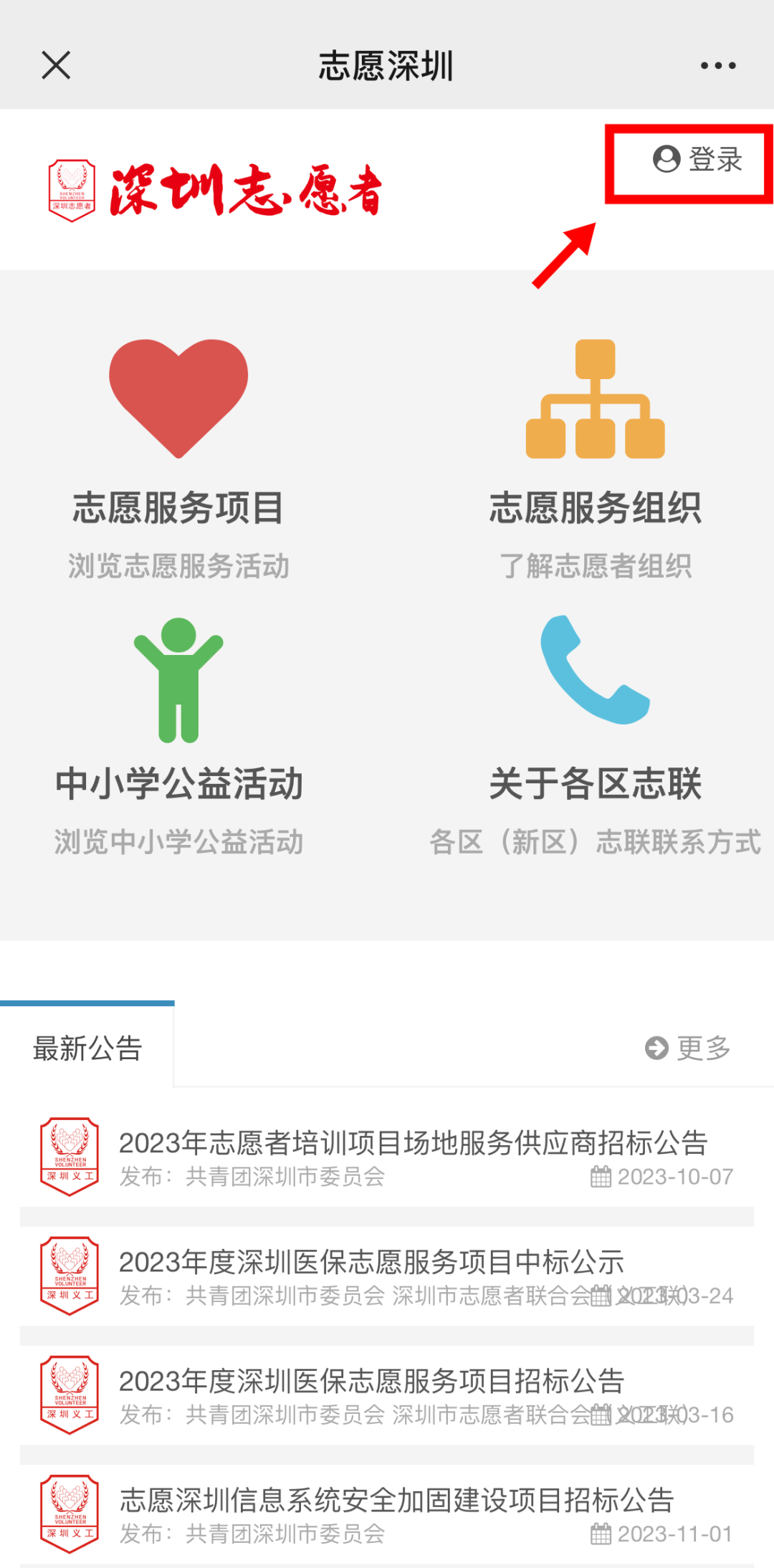Image resolution: width=774 pixels, height=1568 pixels.
Task: Open 2023年度深圳医保志愿服务项目中标公示
Action: [x=371, y=1262]
